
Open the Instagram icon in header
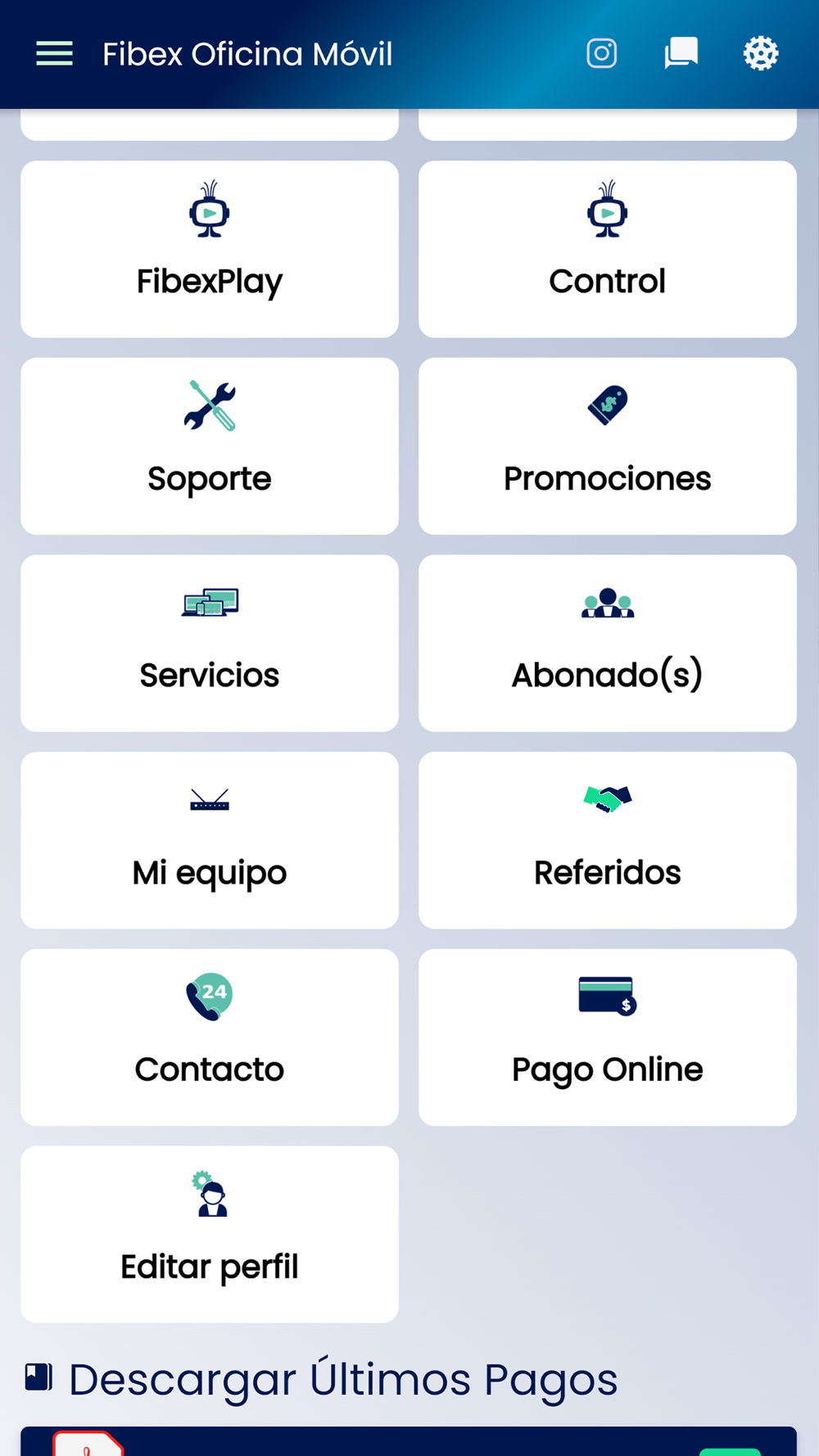(601, 54)
